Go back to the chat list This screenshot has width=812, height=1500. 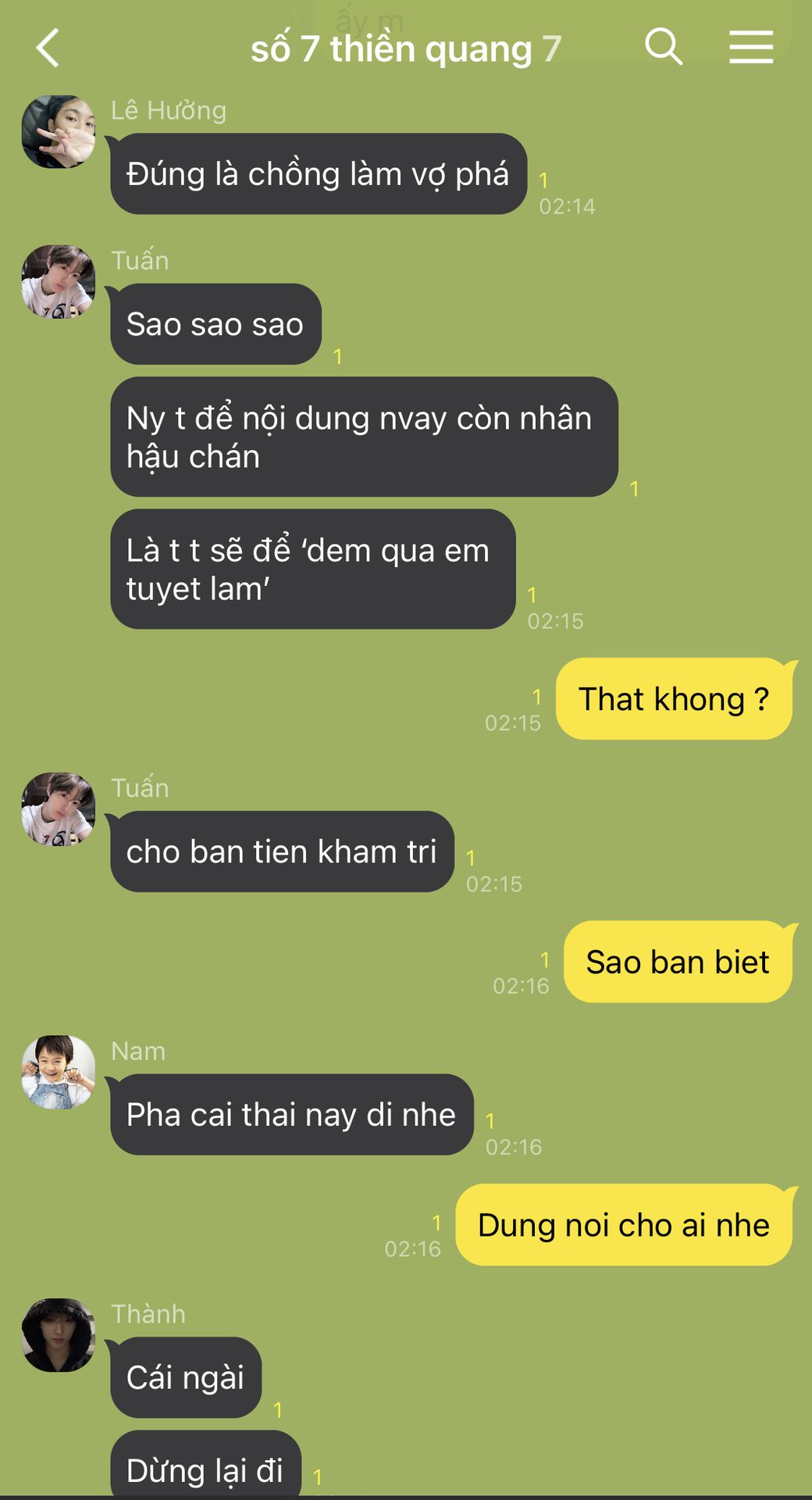tap(48, 48)
